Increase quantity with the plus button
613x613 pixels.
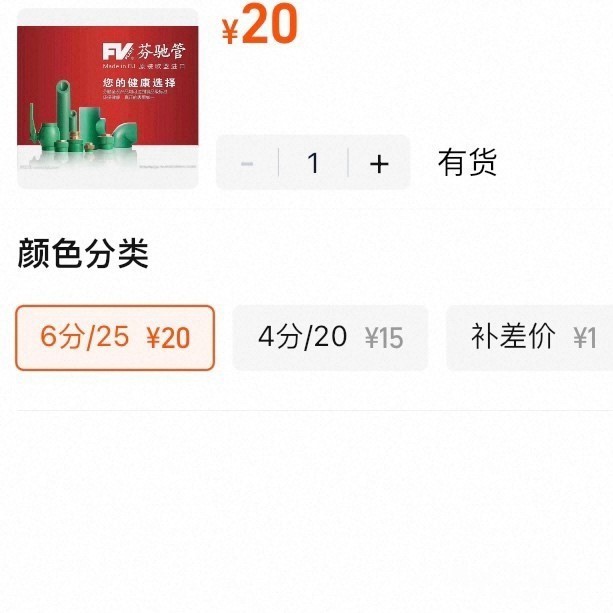pos(378,163)
